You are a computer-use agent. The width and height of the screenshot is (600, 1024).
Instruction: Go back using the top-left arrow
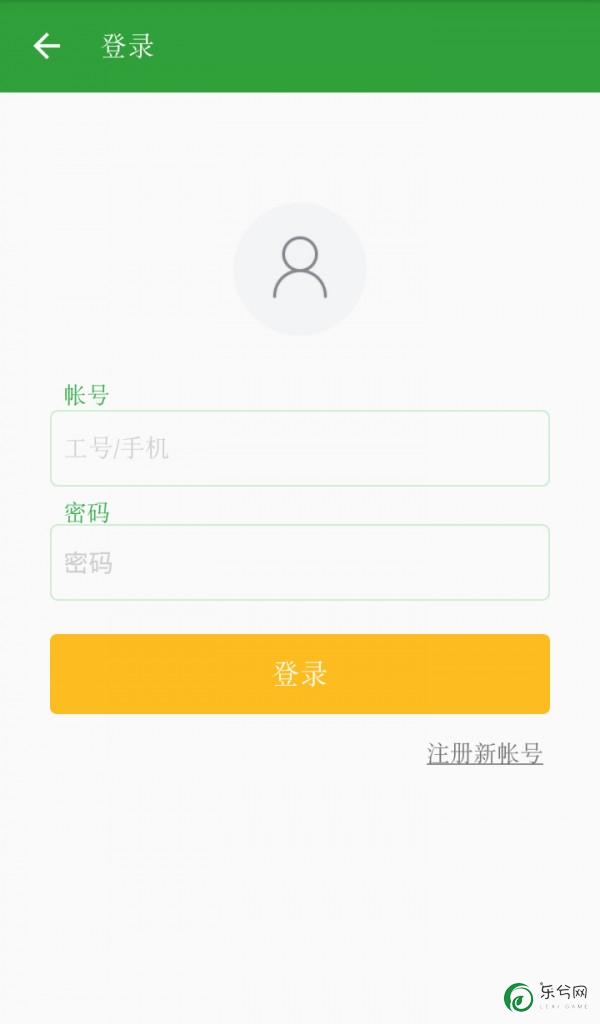click(46, 46)
